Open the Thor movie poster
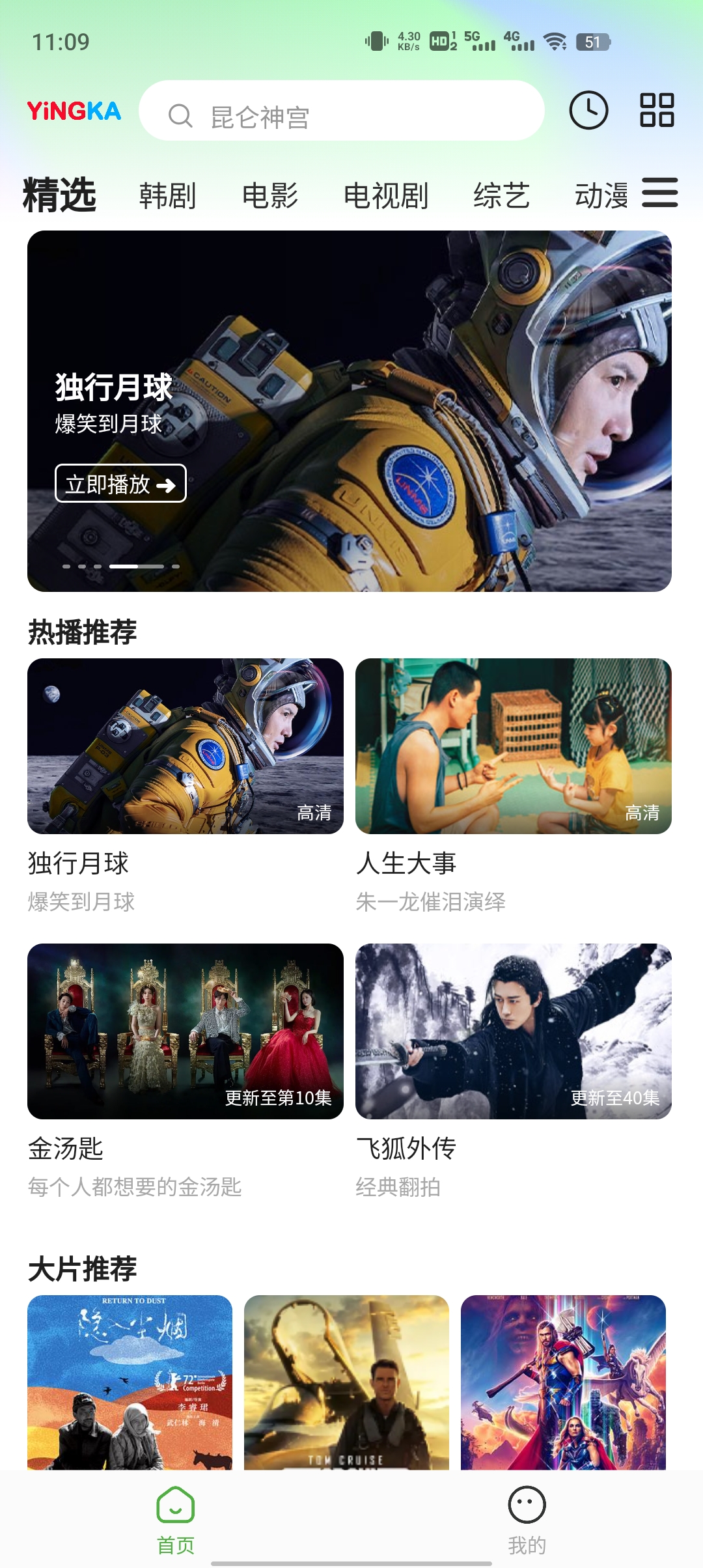This screenshot has height=1568, width=703. pyautogui.click(x=563, y=1382)
